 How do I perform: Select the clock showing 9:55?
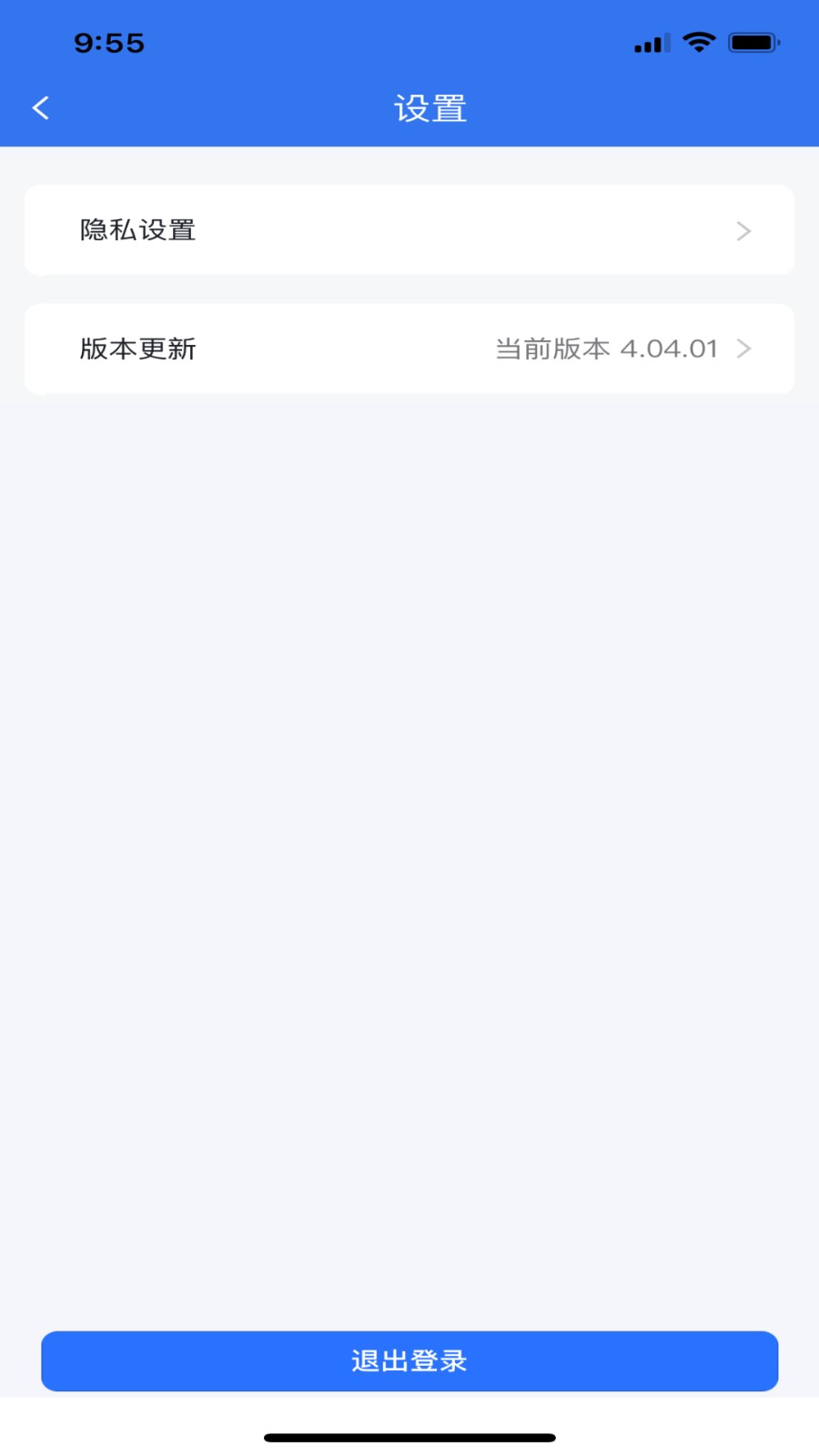point(109,42)
